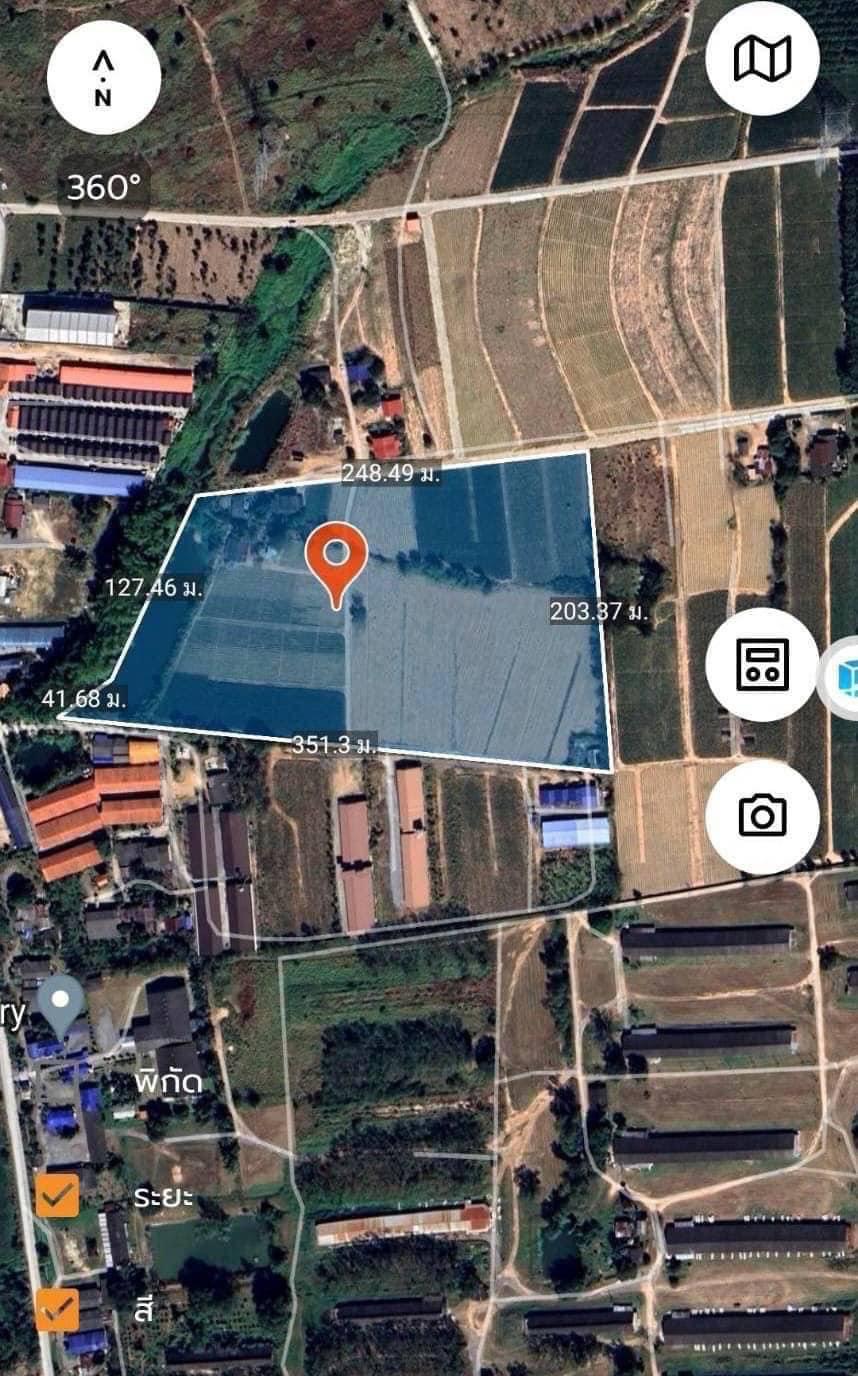Capture the map with the camera button

click(762, 816)
